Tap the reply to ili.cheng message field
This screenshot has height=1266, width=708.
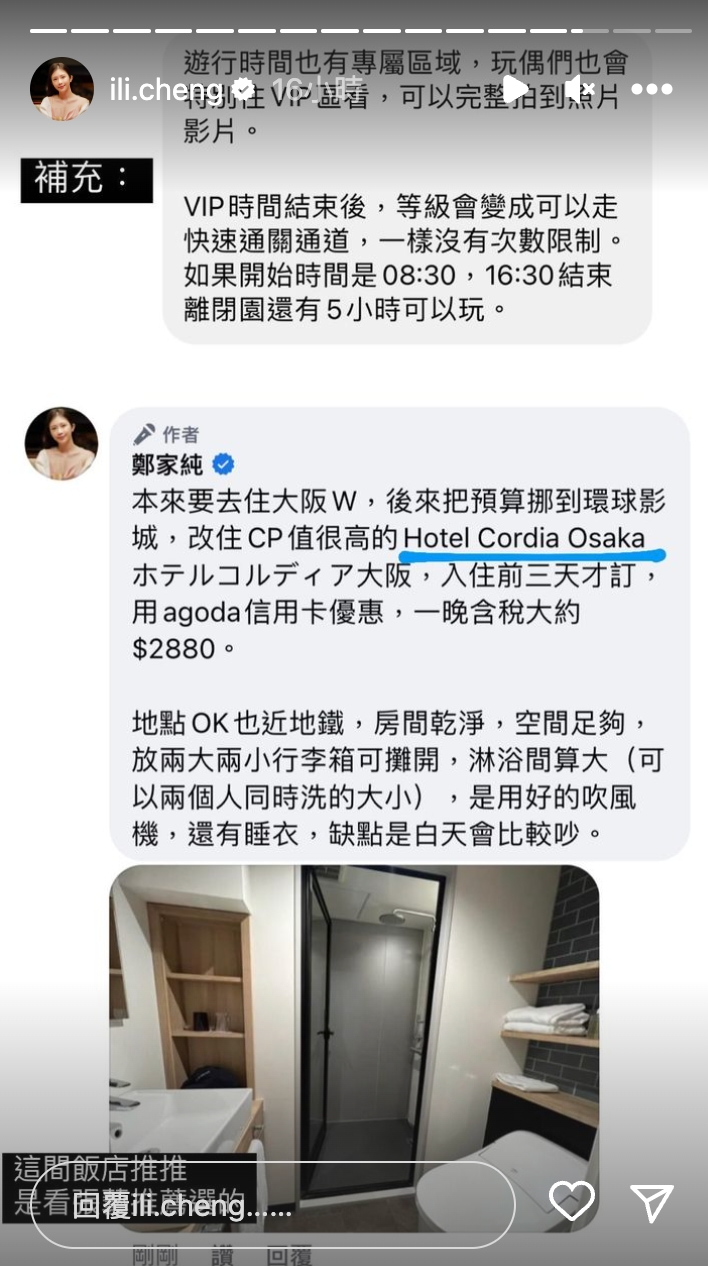[270, 1204]
